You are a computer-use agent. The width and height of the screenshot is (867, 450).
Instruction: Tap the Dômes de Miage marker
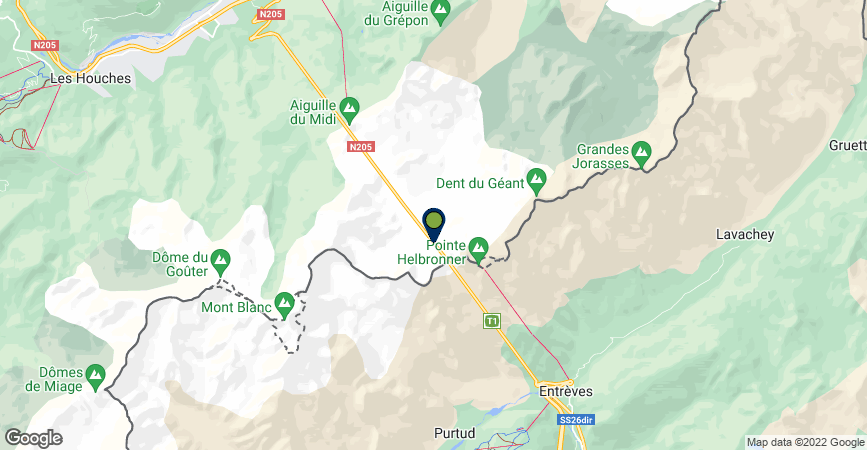point(96,376)
